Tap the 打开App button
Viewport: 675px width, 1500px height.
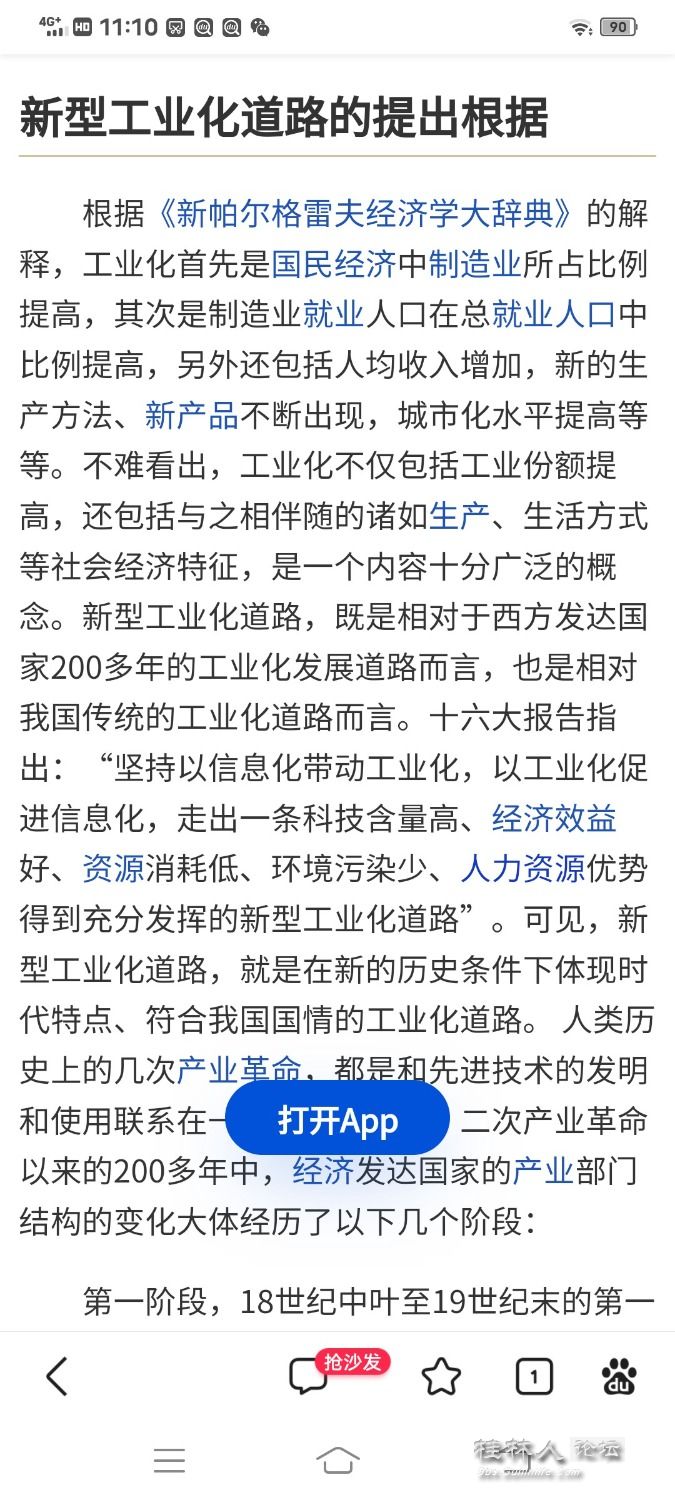click(337, 1119)
